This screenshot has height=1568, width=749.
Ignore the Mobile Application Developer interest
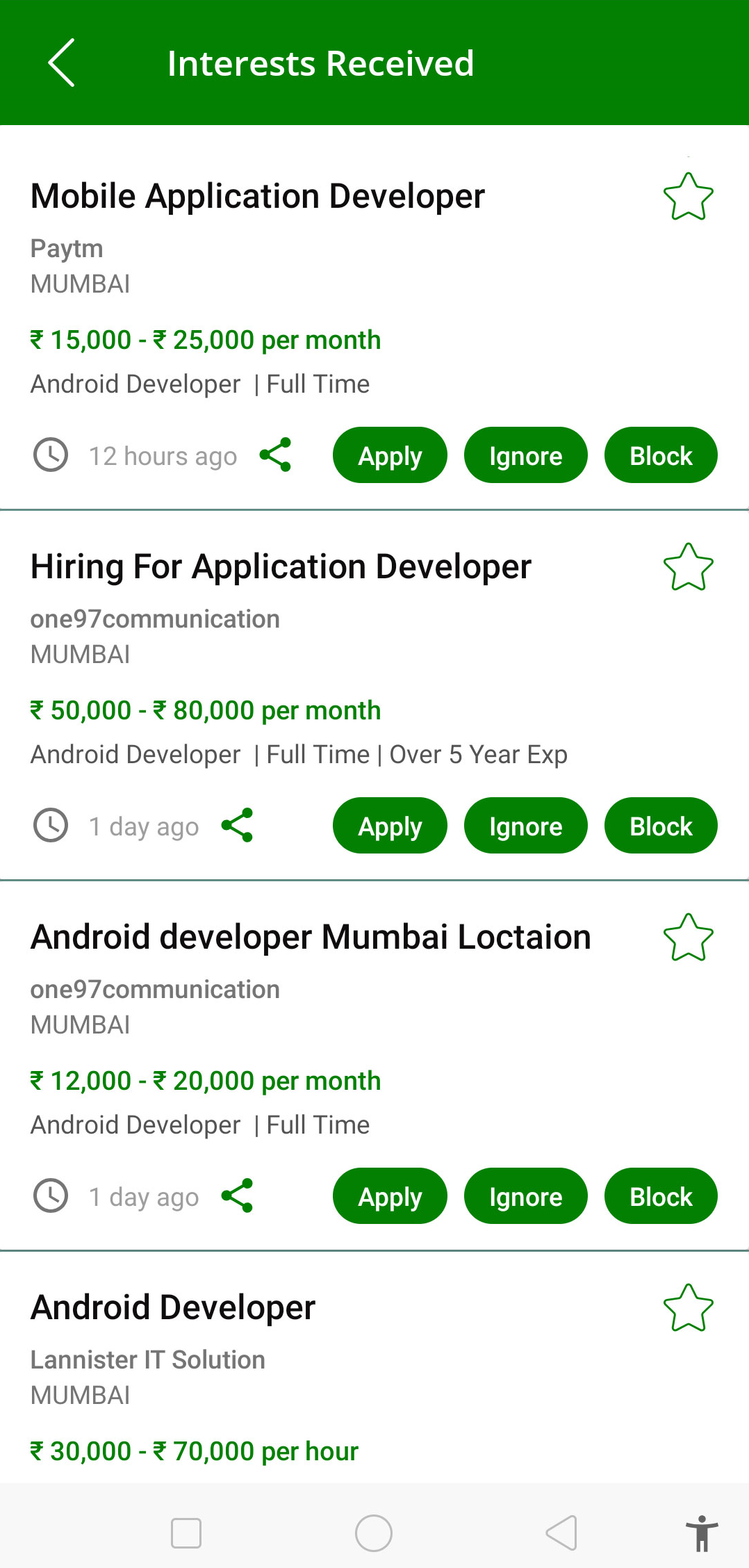tap(525, 455)
